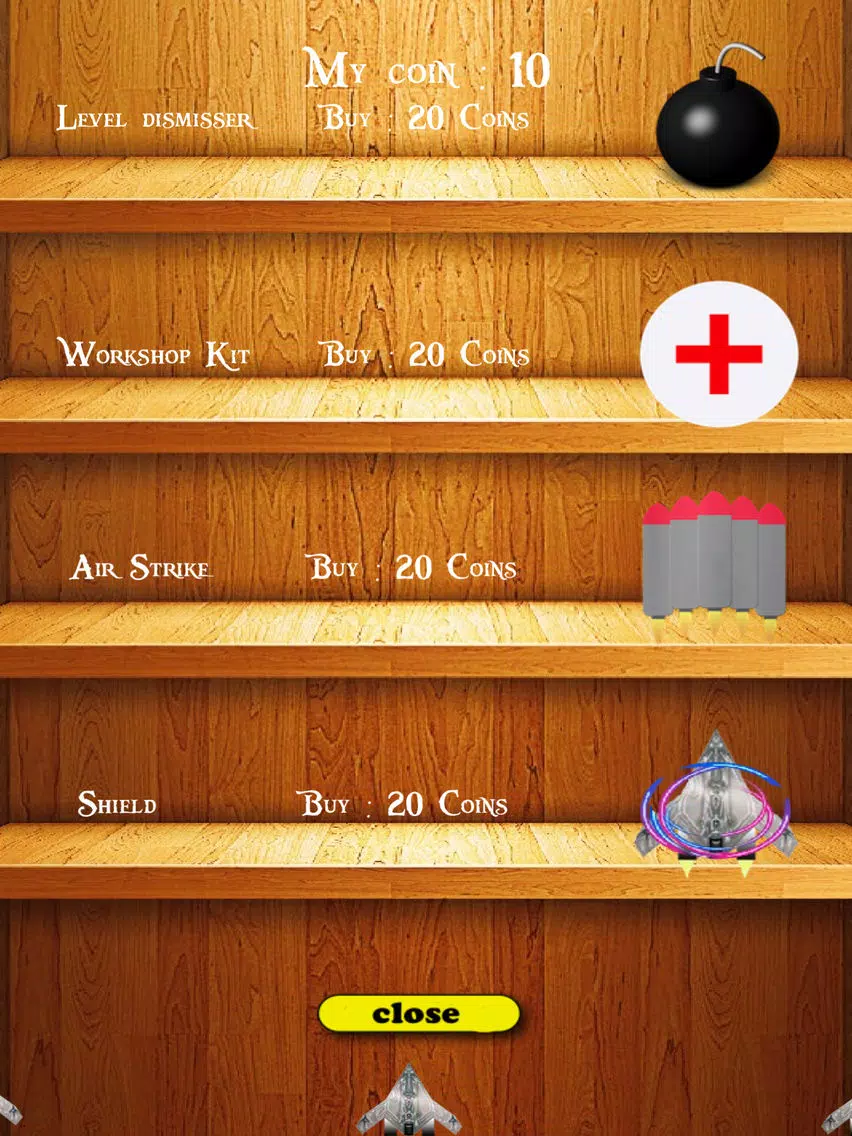The width and height of the screenshot is (852, 1136).
Task: Buy Air Strike for 20 coins
Action: pos(413,568)
